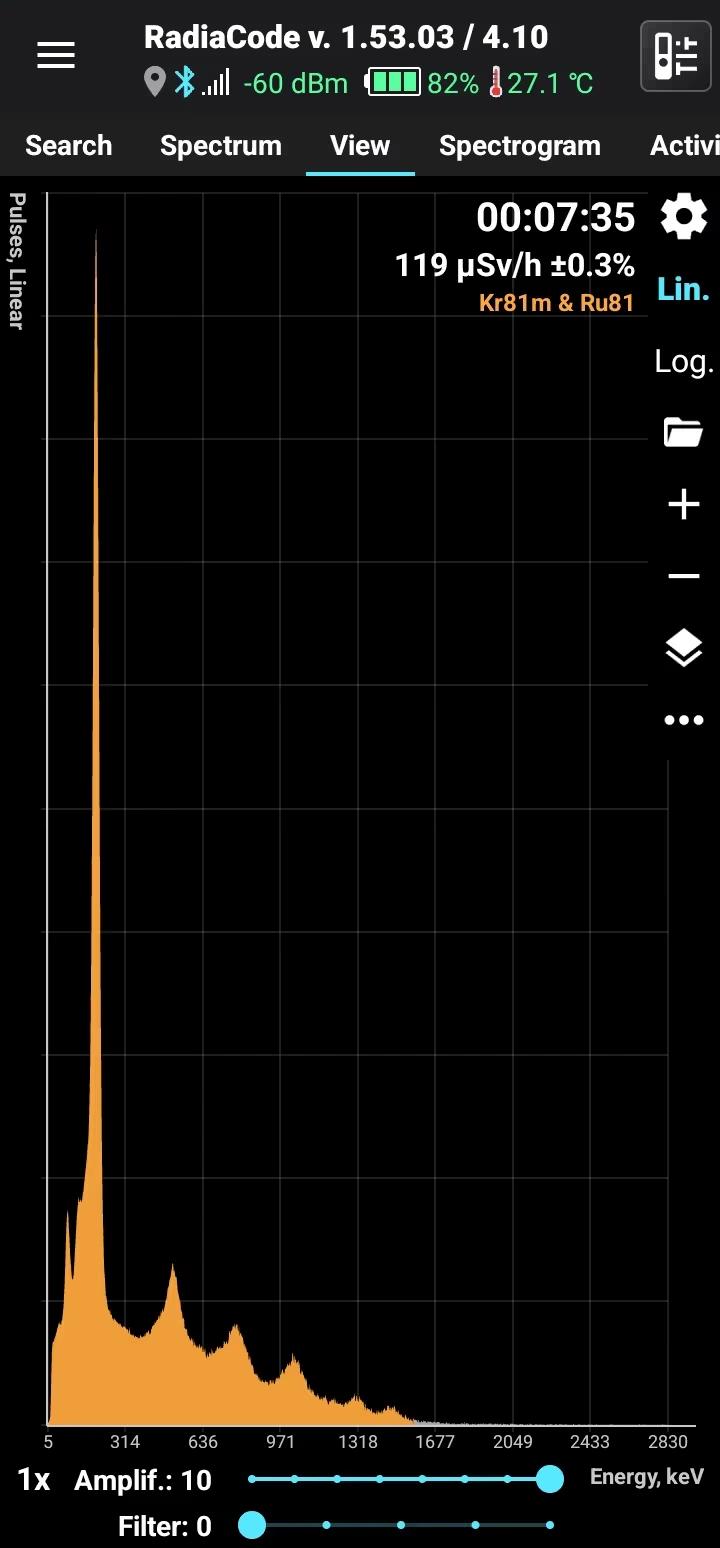Viewport: 720px width, 1548px height.
Task: Open the three-dot more options
Action: point(684,720)
